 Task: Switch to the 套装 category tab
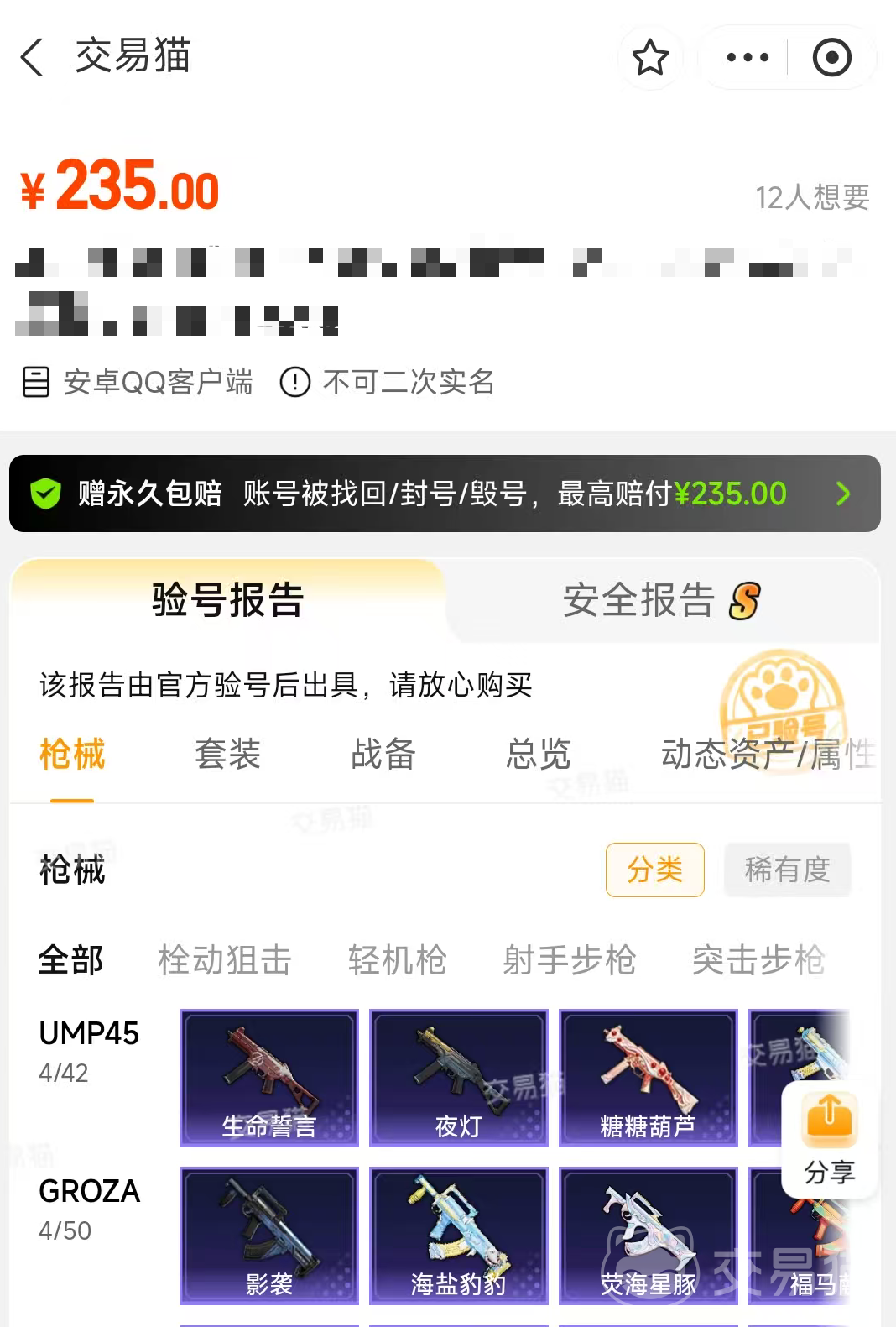tap(227, 754)
